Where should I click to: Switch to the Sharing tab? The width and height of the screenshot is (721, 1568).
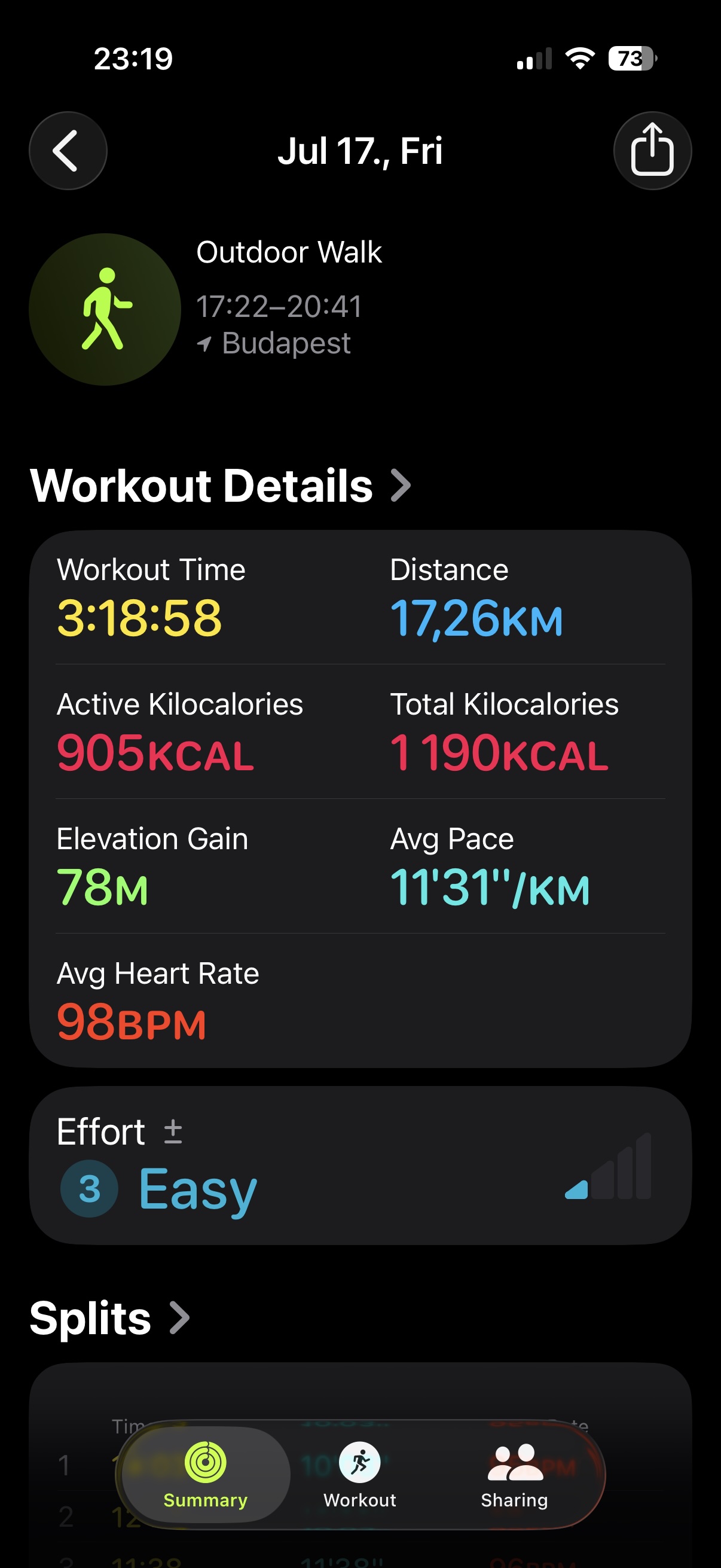(514, 1474)
